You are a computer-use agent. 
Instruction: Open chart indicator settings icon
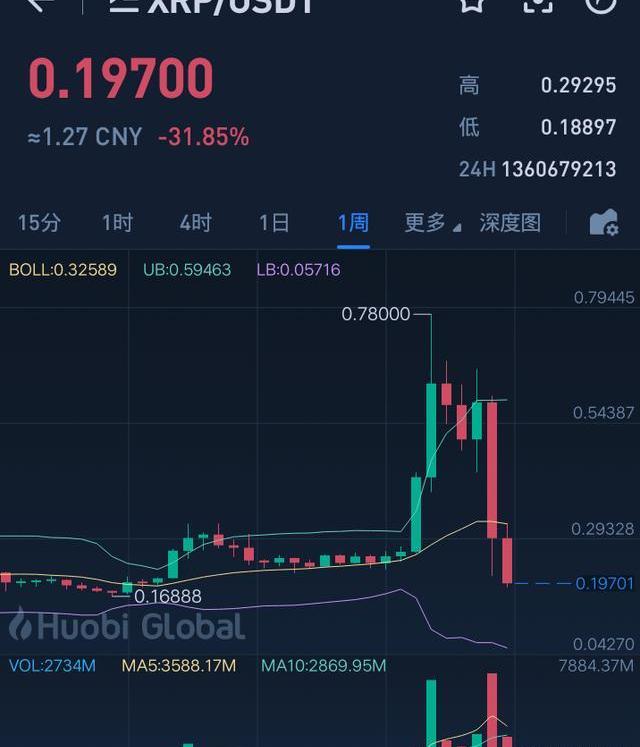point(603,222)
